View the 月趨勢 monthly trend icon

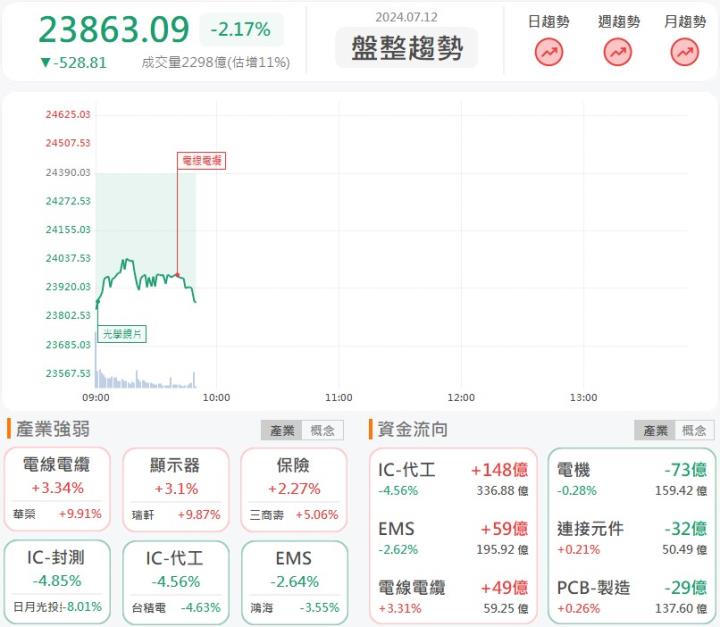pyautogui.click(x=685, y=52)
